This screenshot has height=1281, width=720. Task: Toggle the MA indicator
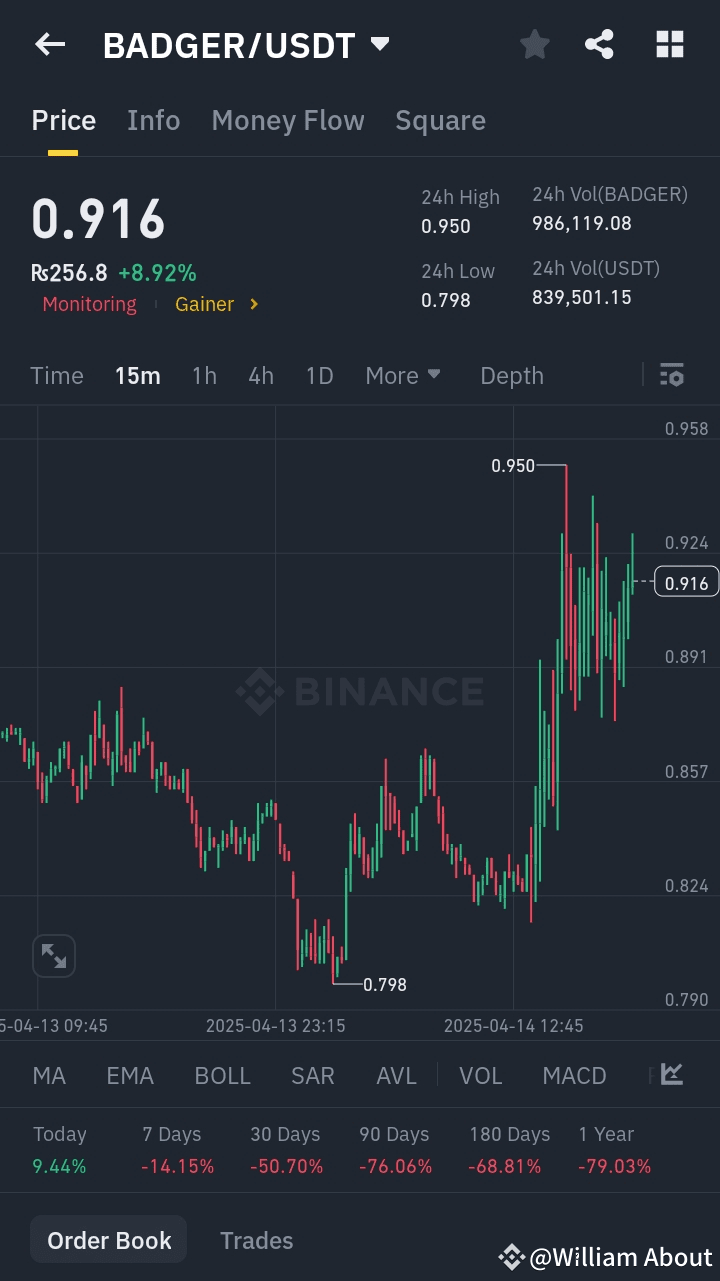pos(49,1075)
